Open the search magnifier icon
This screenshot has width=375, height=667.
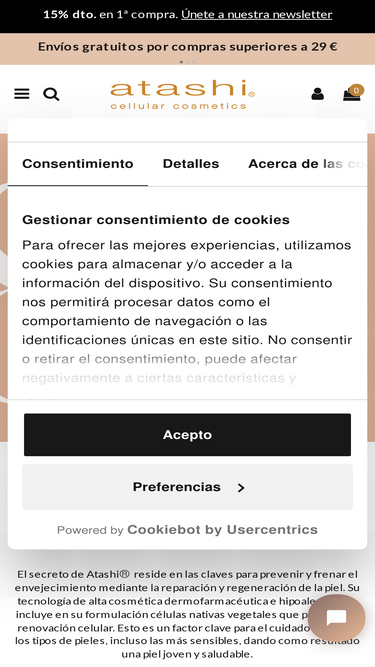51,94
